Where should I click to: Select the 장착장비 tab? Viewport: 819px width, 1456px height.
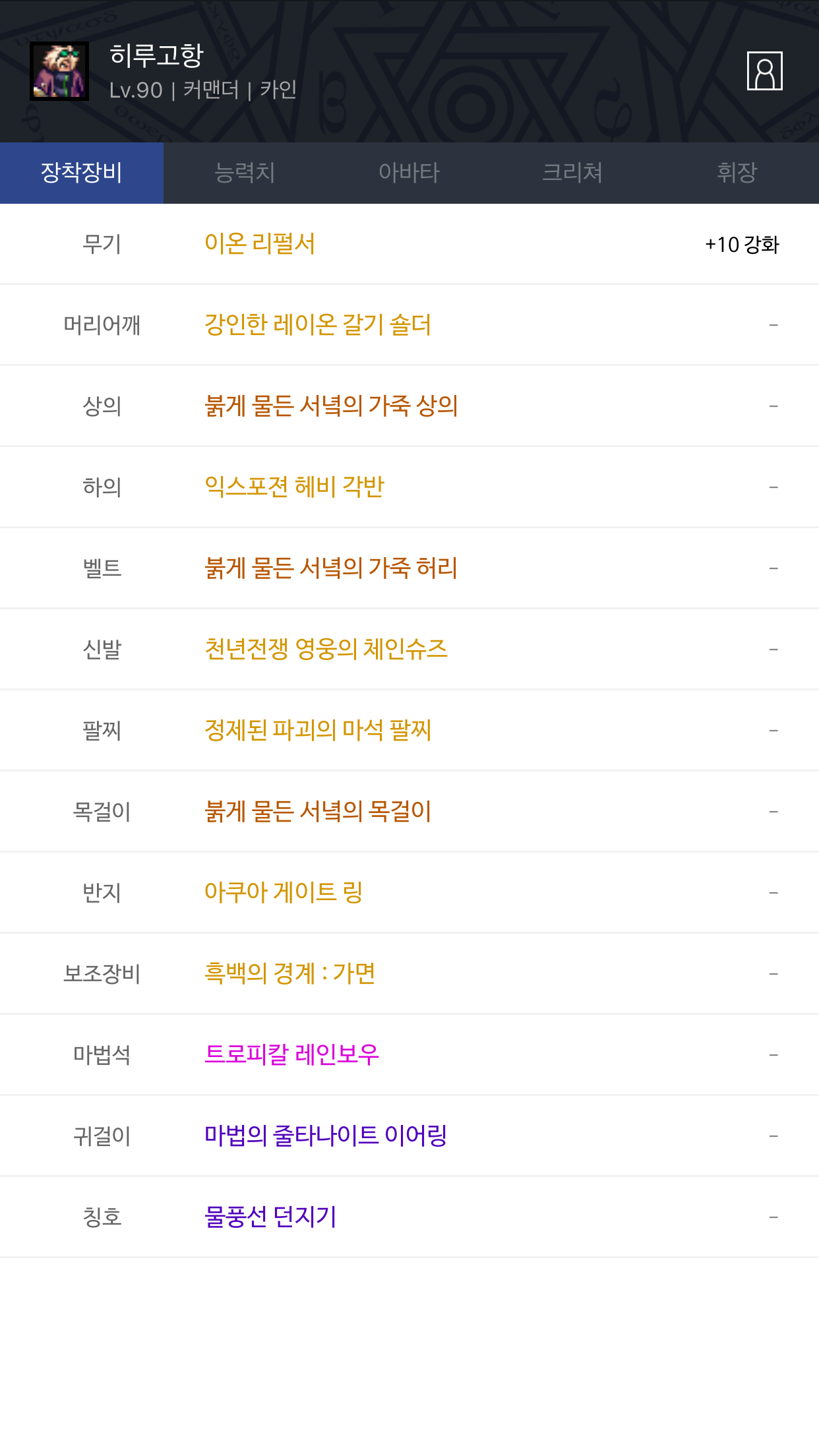coord(82,173)
